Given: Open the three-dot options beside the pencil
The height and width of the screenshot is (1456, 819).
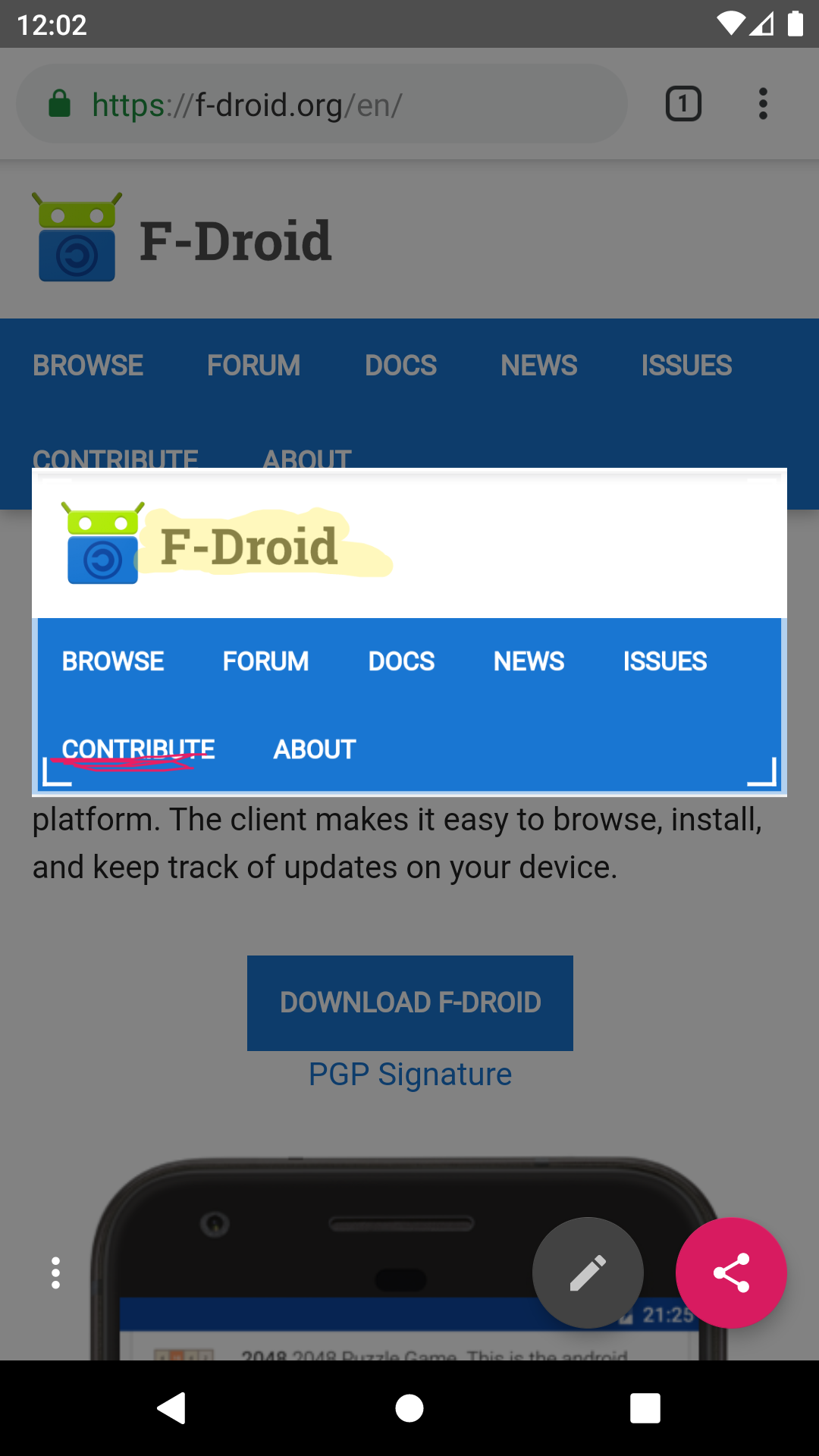Looking at the screenshot, I should (x=55, y=1272).
